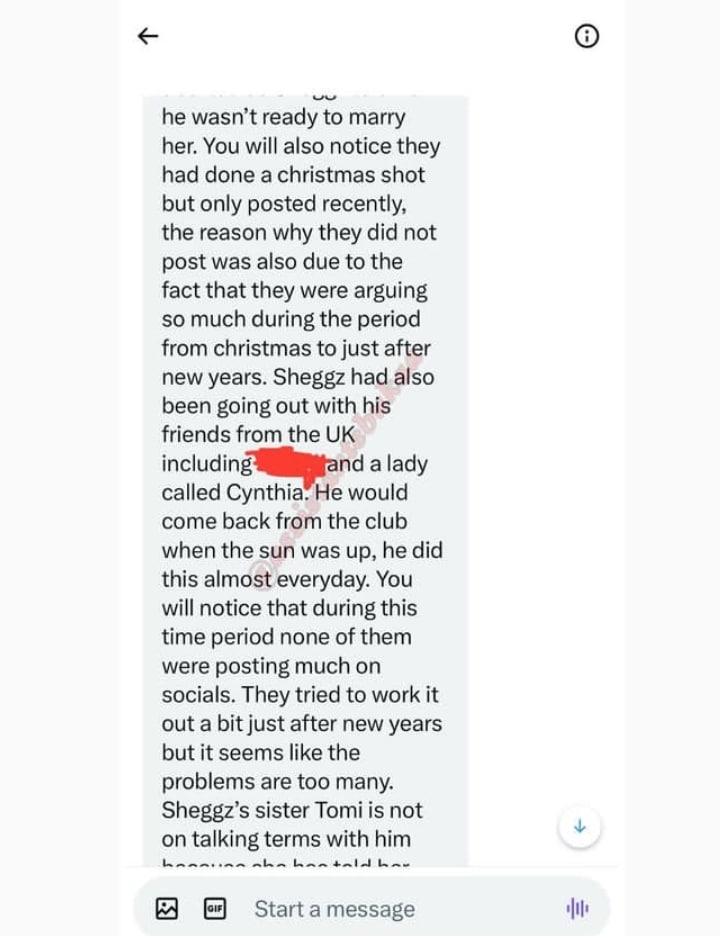
Task: Attach a photo from the gallery
Action: coord(167,908)
